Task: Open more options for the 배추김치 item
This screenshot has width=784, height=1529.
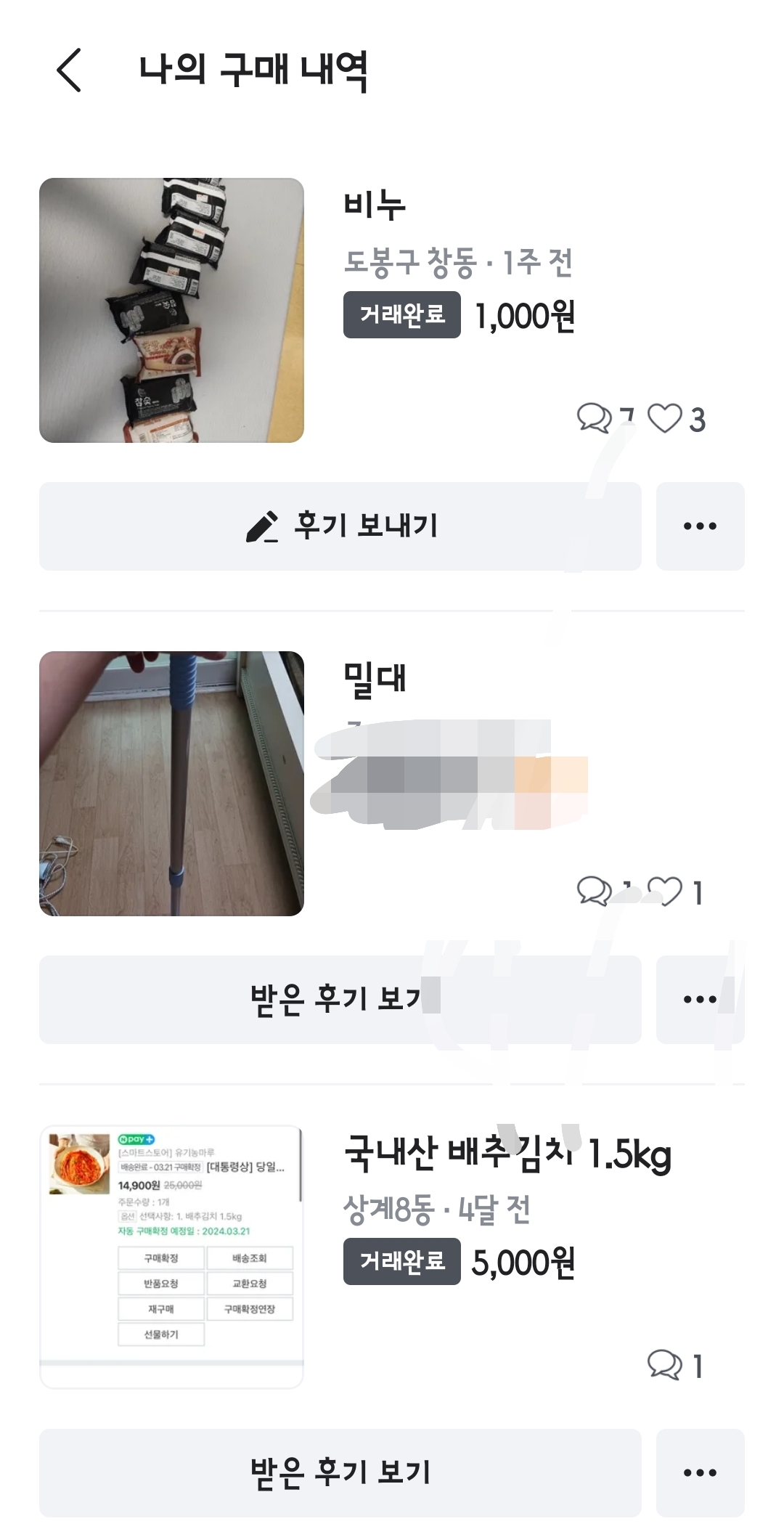Action: click(x=701, y=1473)
